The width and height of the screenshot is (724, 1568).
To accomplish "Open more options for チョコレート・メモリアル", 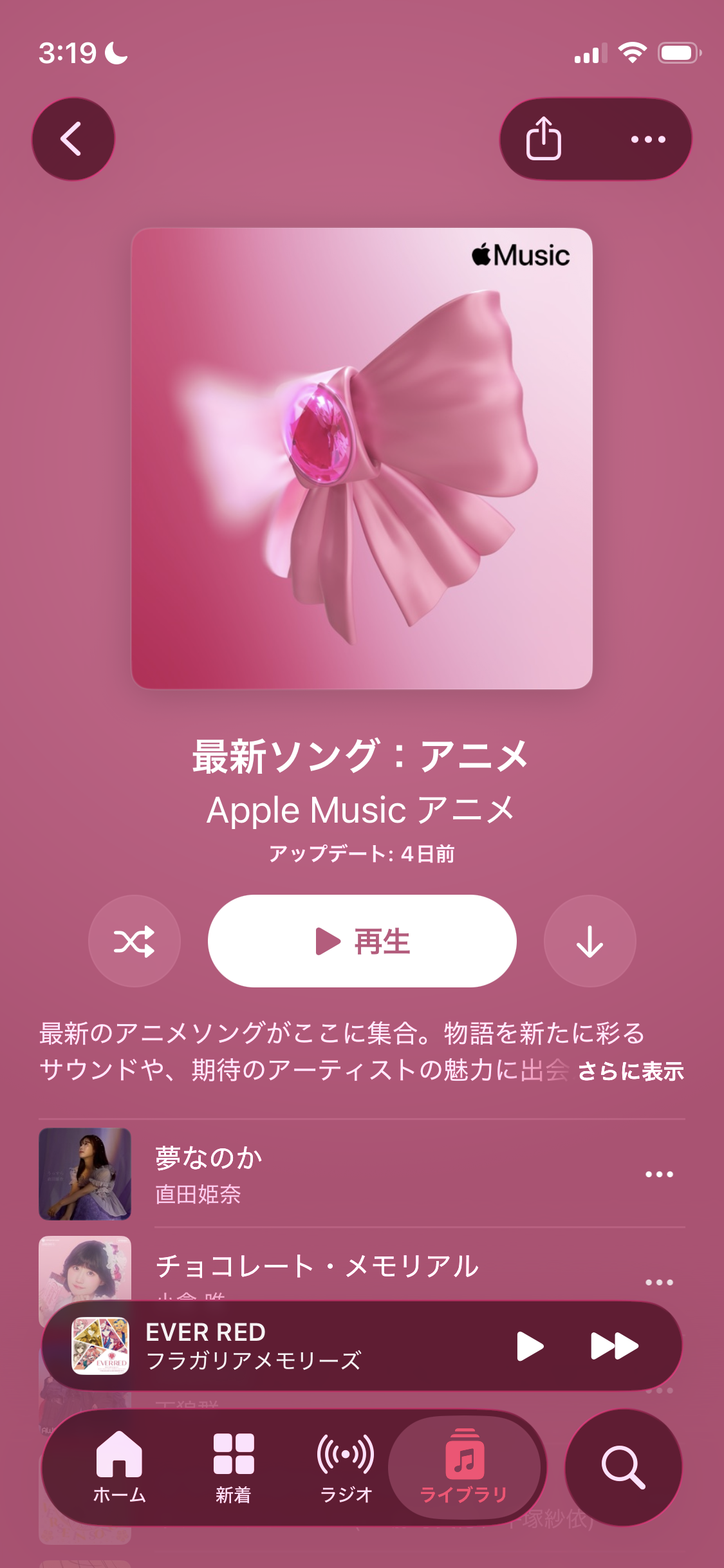I will pos(659,1282).
